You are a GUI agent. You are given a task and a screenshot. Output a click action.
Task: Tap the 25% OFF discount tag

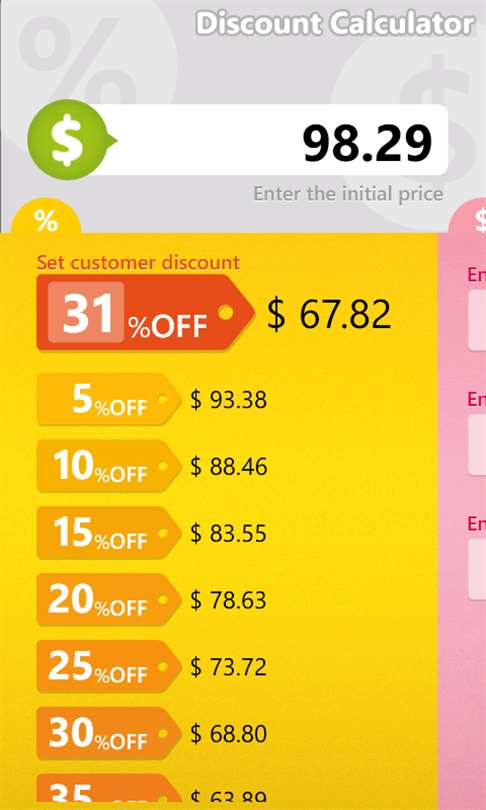(x=109, y=666)
